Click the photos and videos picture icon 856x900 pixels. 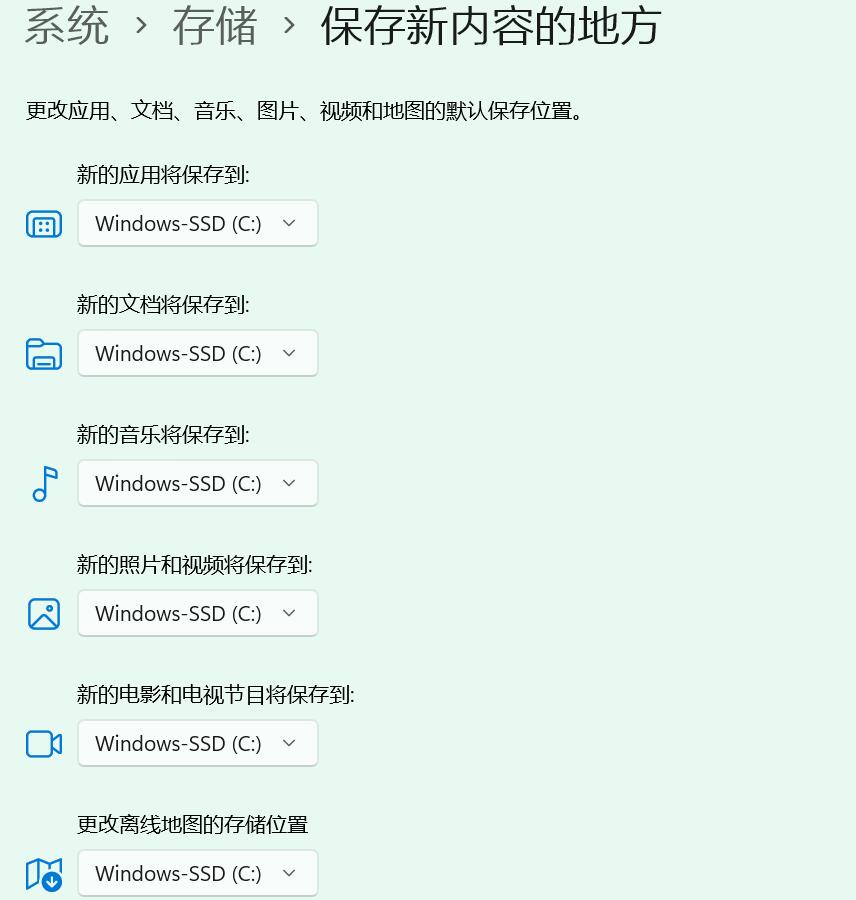click(x=43, y=614)
